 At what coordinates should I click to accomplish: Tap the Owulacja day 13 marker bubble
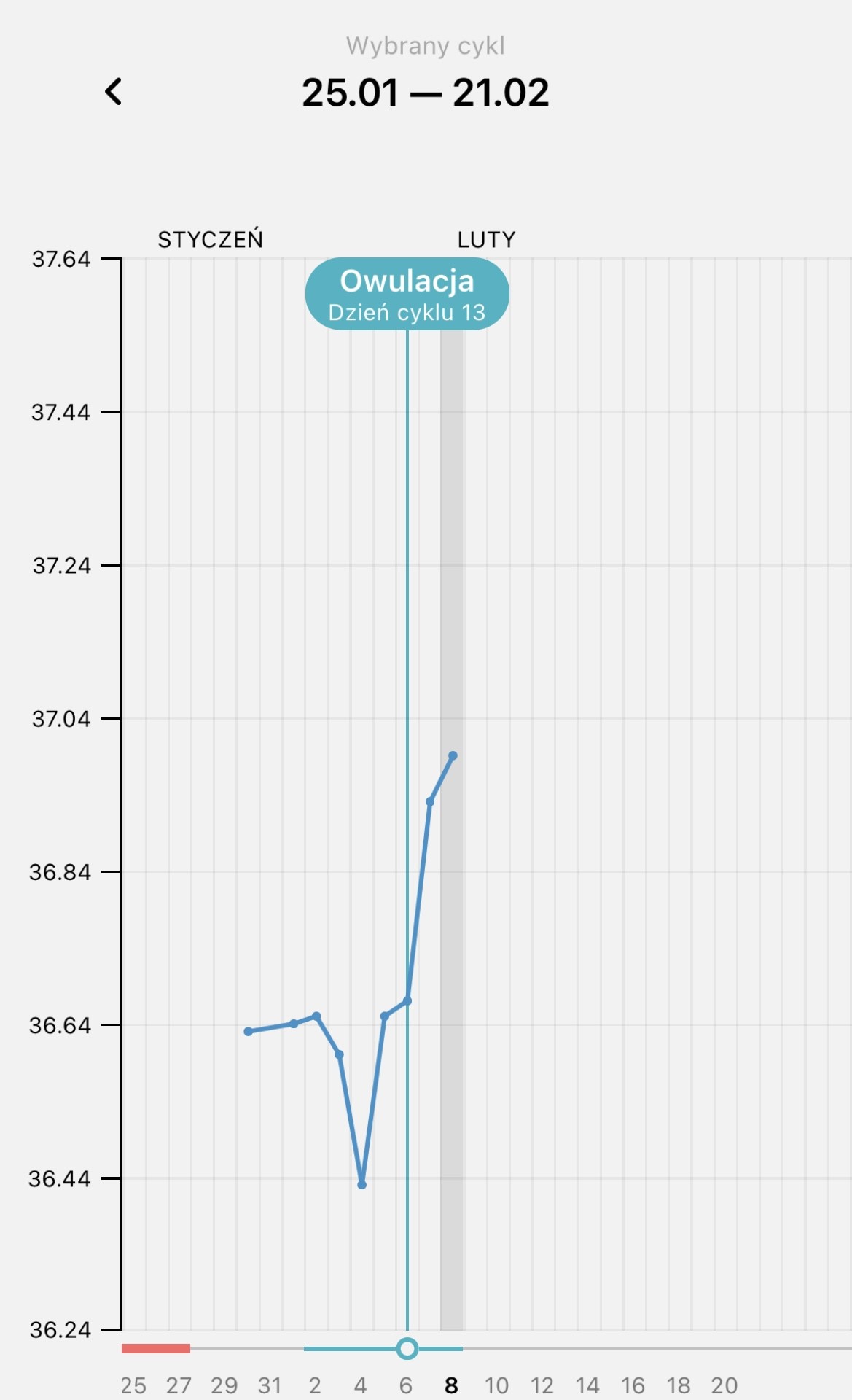tap(407, 295)
